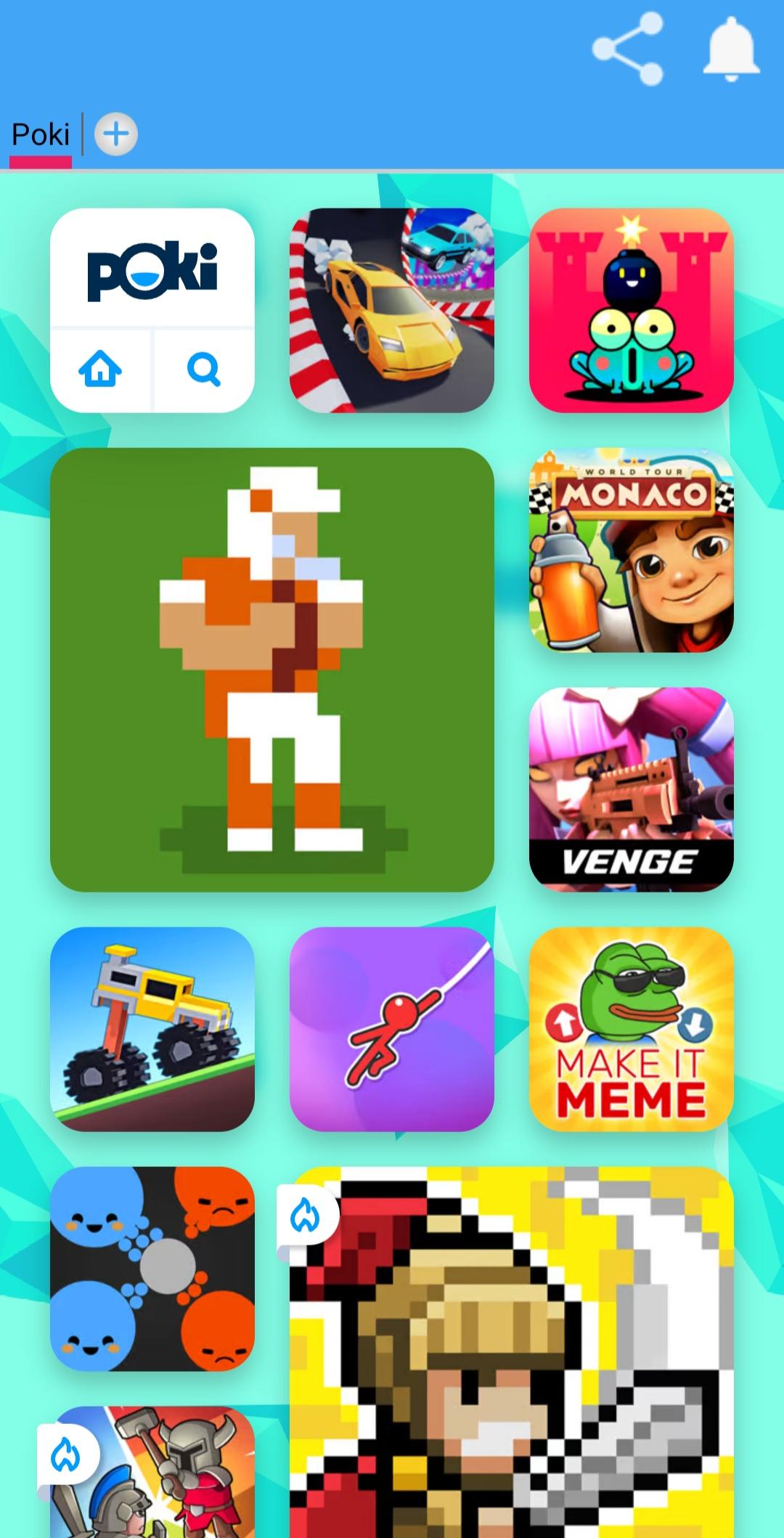784x1538 pixels.
Task: Open the yellow sports car racing game
Action: [x=392, y=311]
